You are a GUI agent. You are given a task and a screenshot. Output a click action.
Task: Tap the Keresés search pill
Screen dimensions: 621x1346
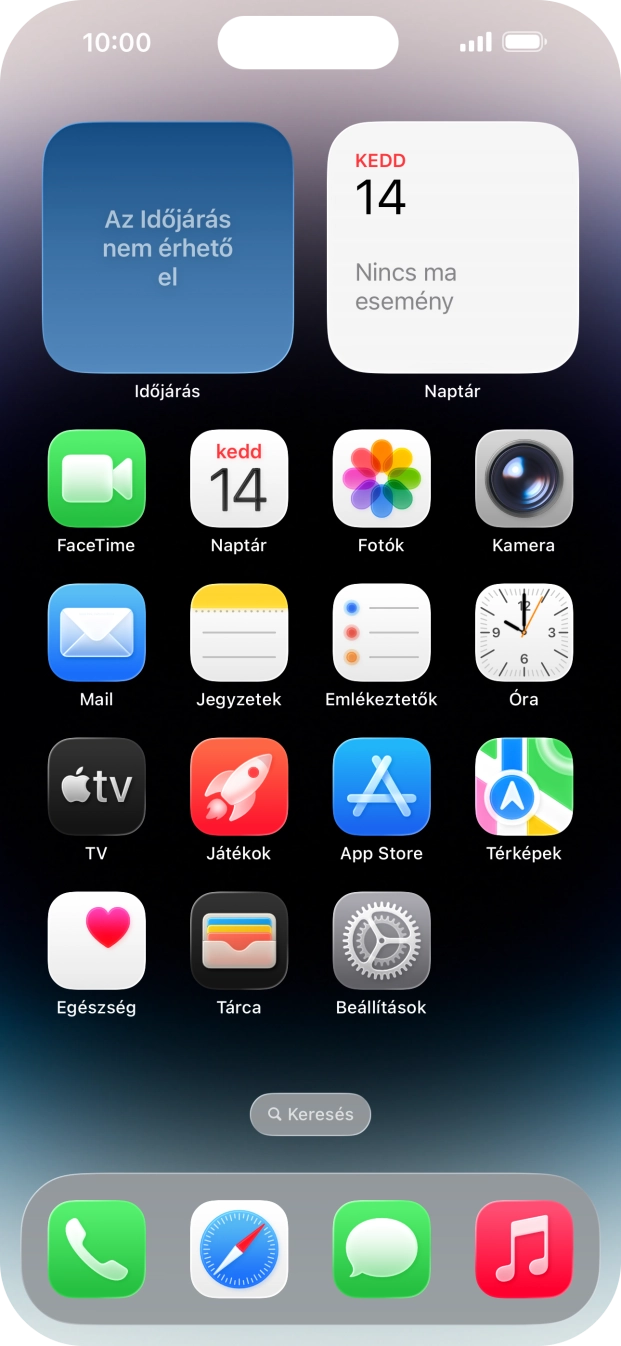point(310,1114)
